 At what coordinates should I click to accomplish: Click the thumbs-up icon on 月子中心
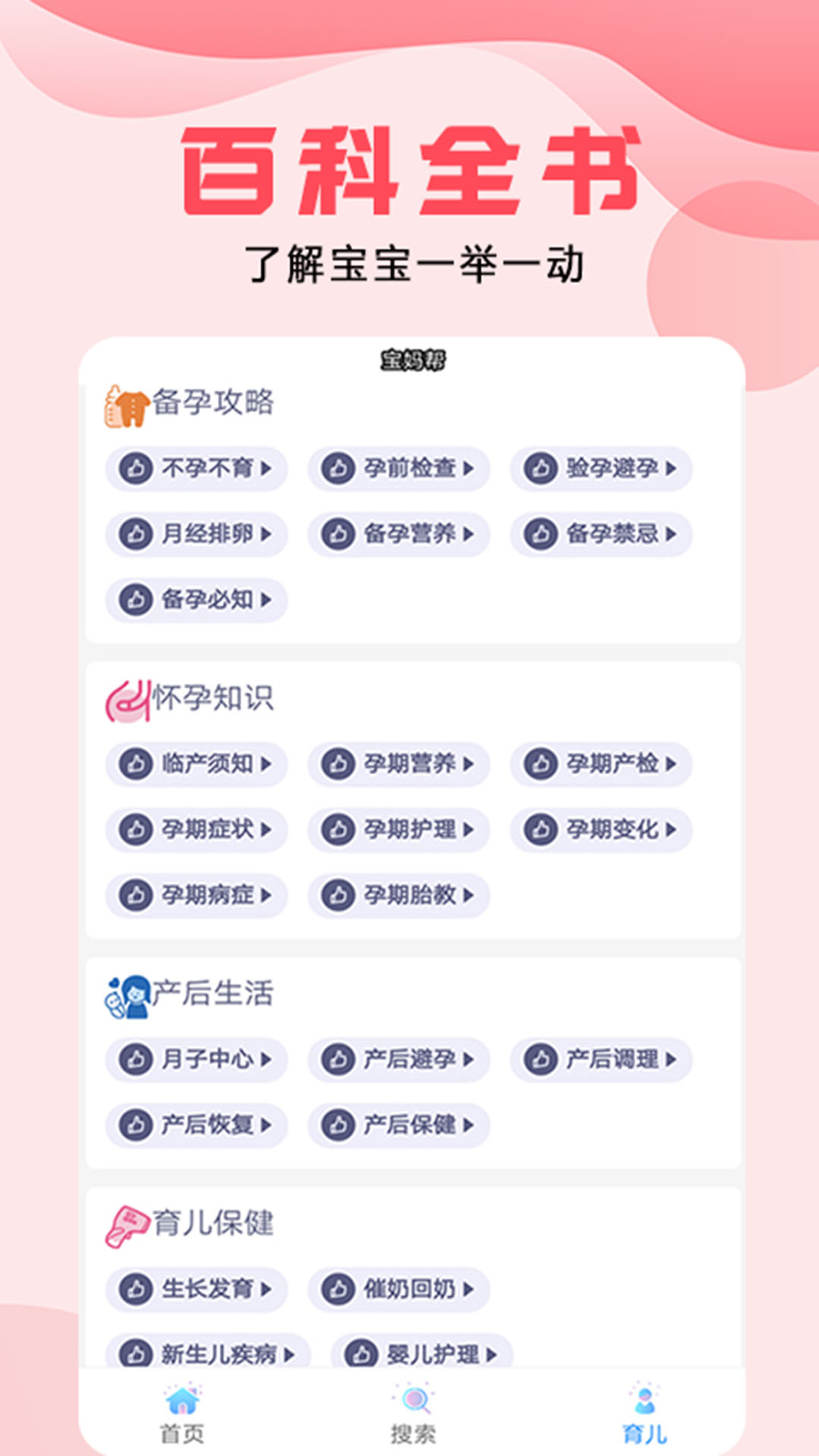click(x=136, y=1060)
